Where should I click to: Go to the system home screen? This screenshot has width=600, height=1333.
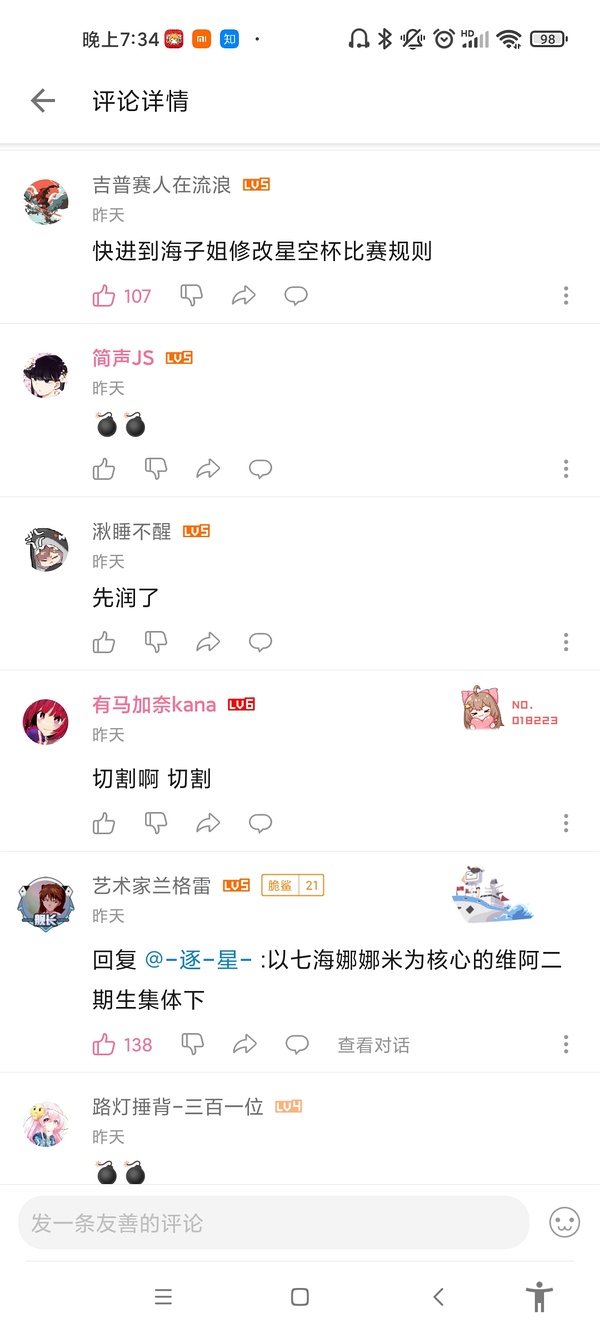(300, 1297)
